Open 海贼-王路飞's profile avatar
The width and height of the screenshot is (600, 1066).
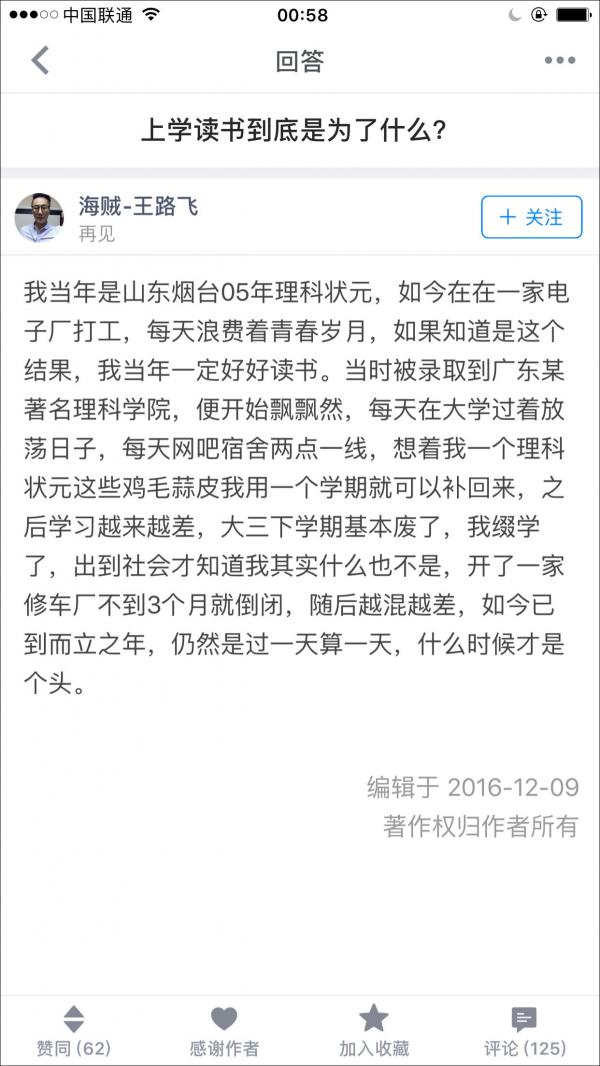tap(39, 218)
